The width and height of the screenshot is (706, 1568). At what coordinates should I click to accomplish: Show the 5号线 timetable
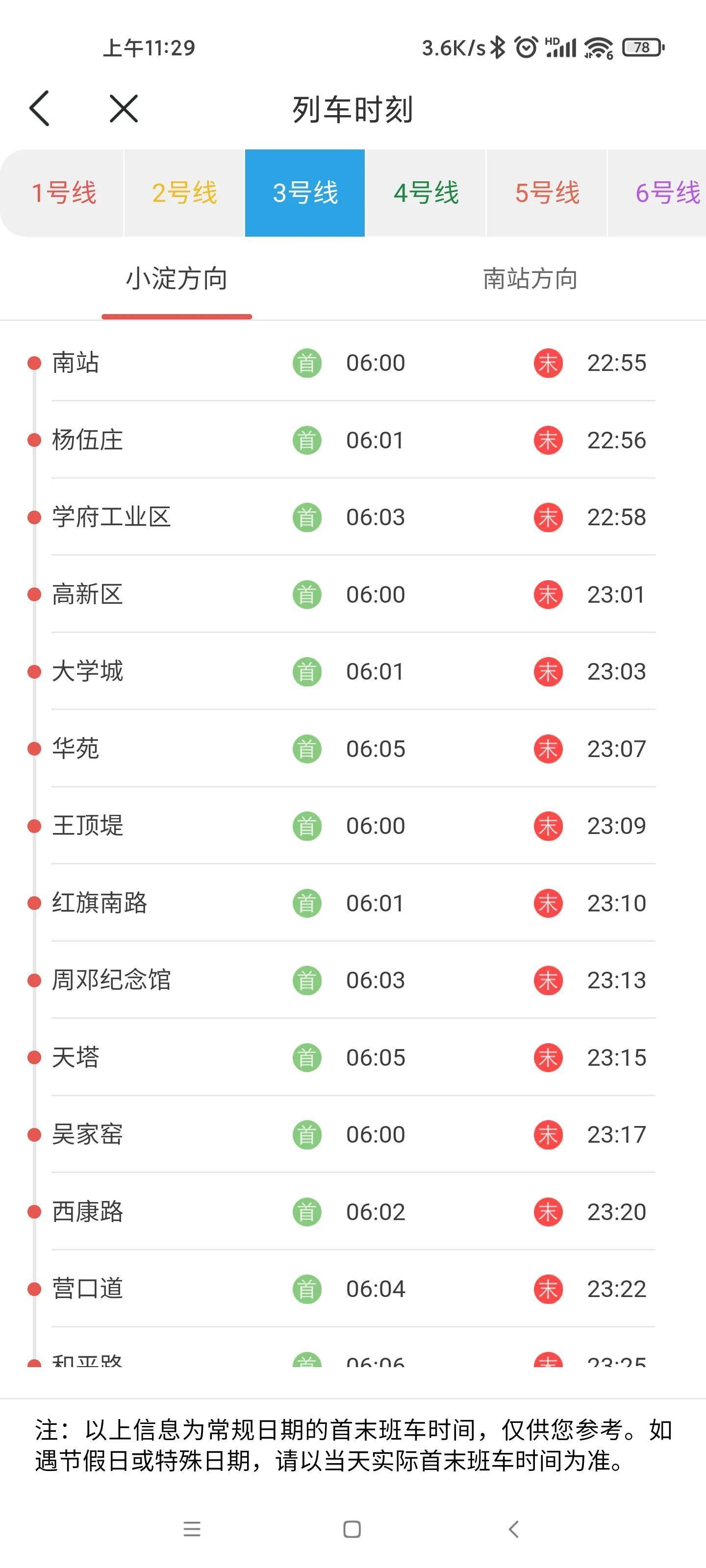tap(546, 193)
